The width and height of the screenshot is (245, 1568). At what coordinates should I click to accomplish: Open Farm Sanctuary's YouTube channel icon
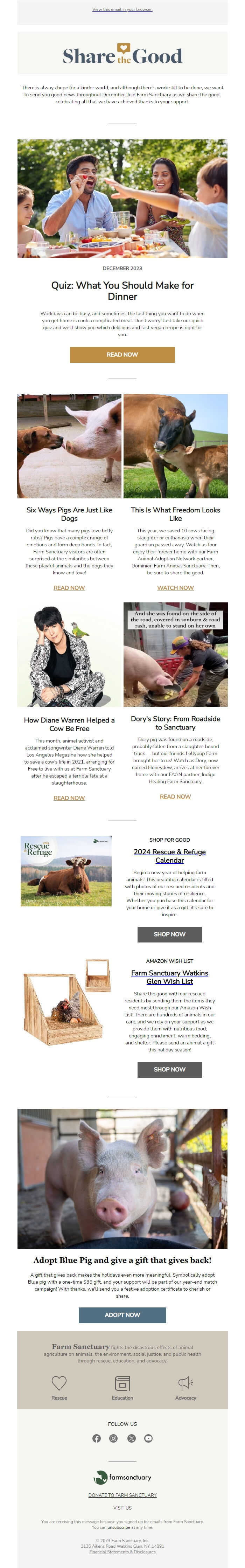pos(148,1438)
